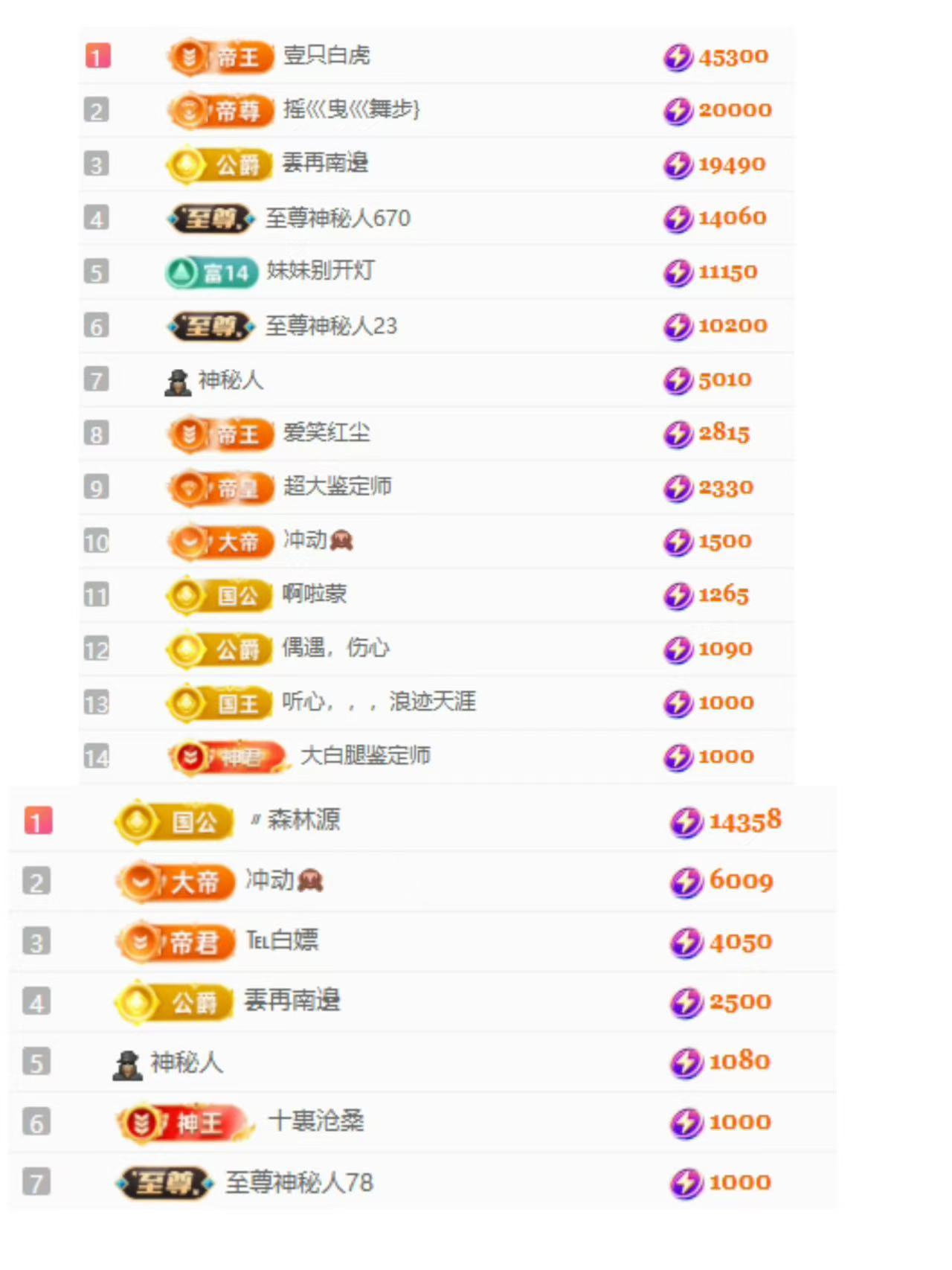Image resolution: width=952 pixels, height=1270 pixels.
Task: Click the 至尊 badge of 至尊神秘人670
Action: click(x=210, y=218)
